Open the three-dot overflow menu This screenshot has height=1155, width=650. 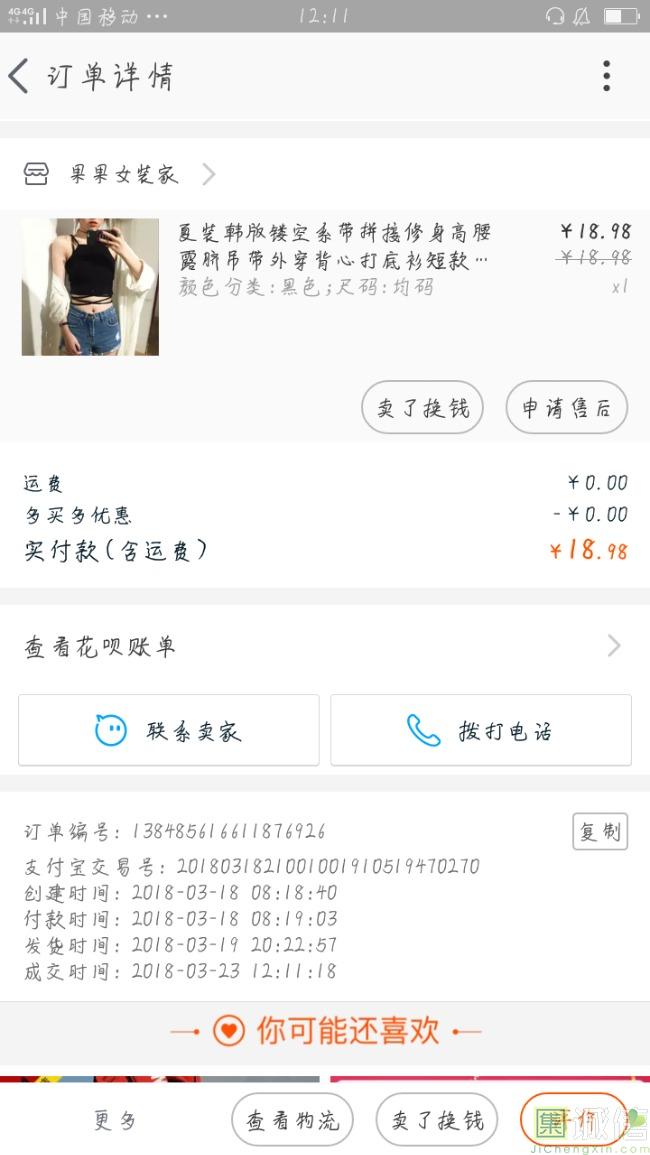(606, 77)
